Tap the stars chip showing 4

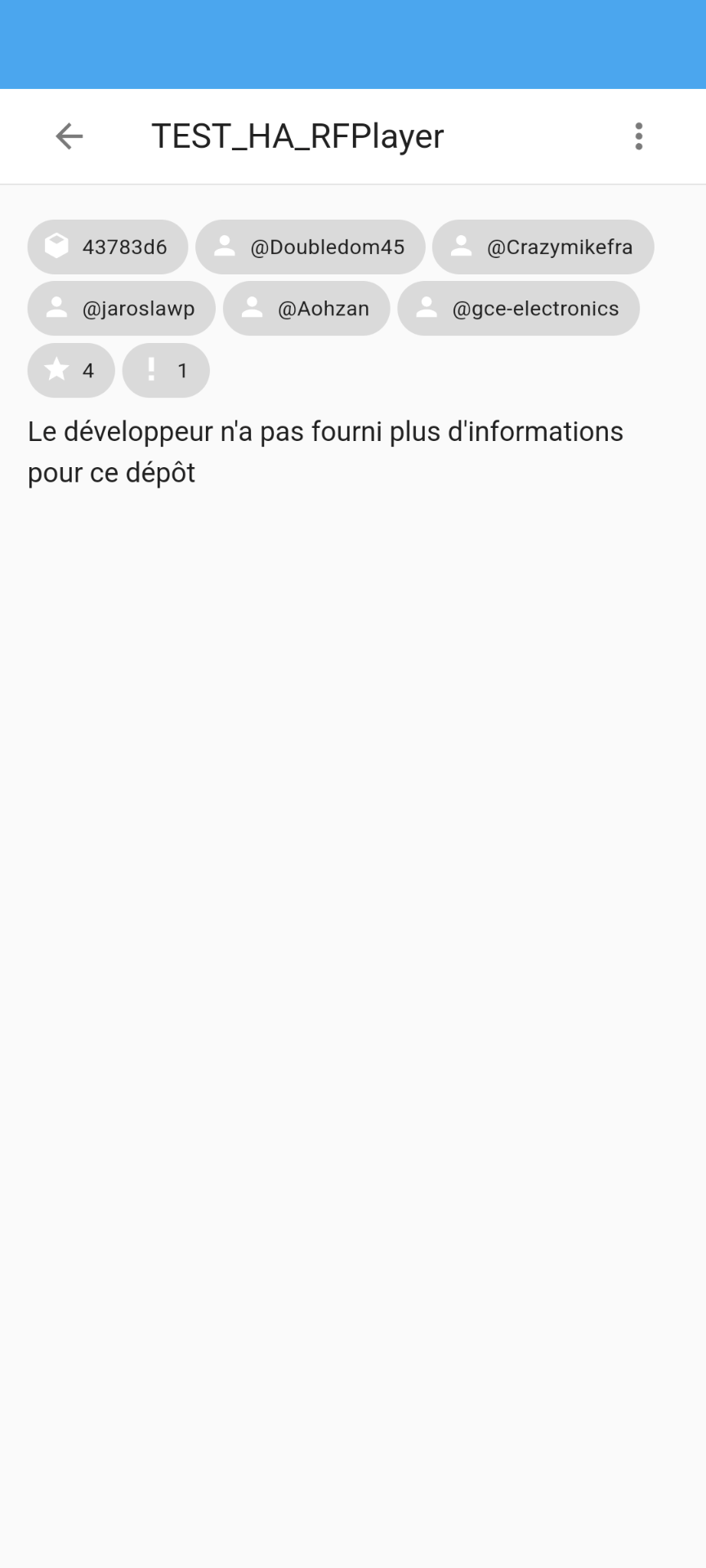[71, 371]
